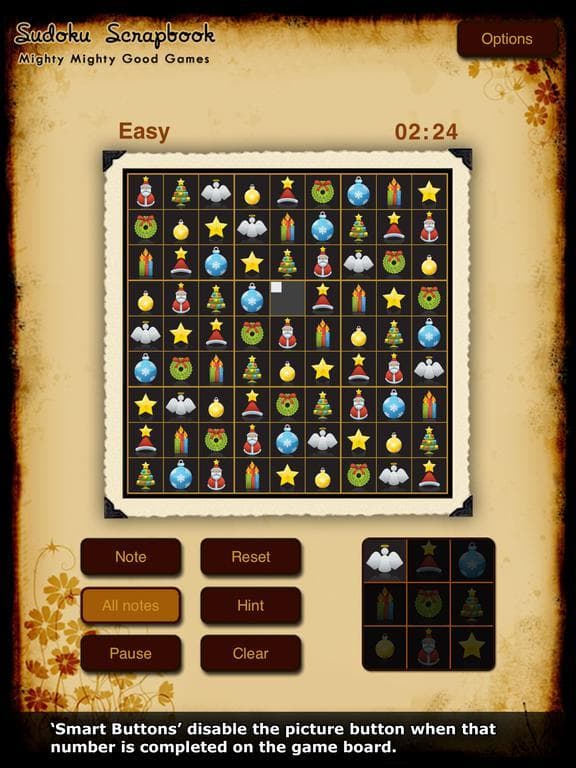This screenshot has height=768, width=576.
Task: Choose the angel picture button
Action: 385,560
